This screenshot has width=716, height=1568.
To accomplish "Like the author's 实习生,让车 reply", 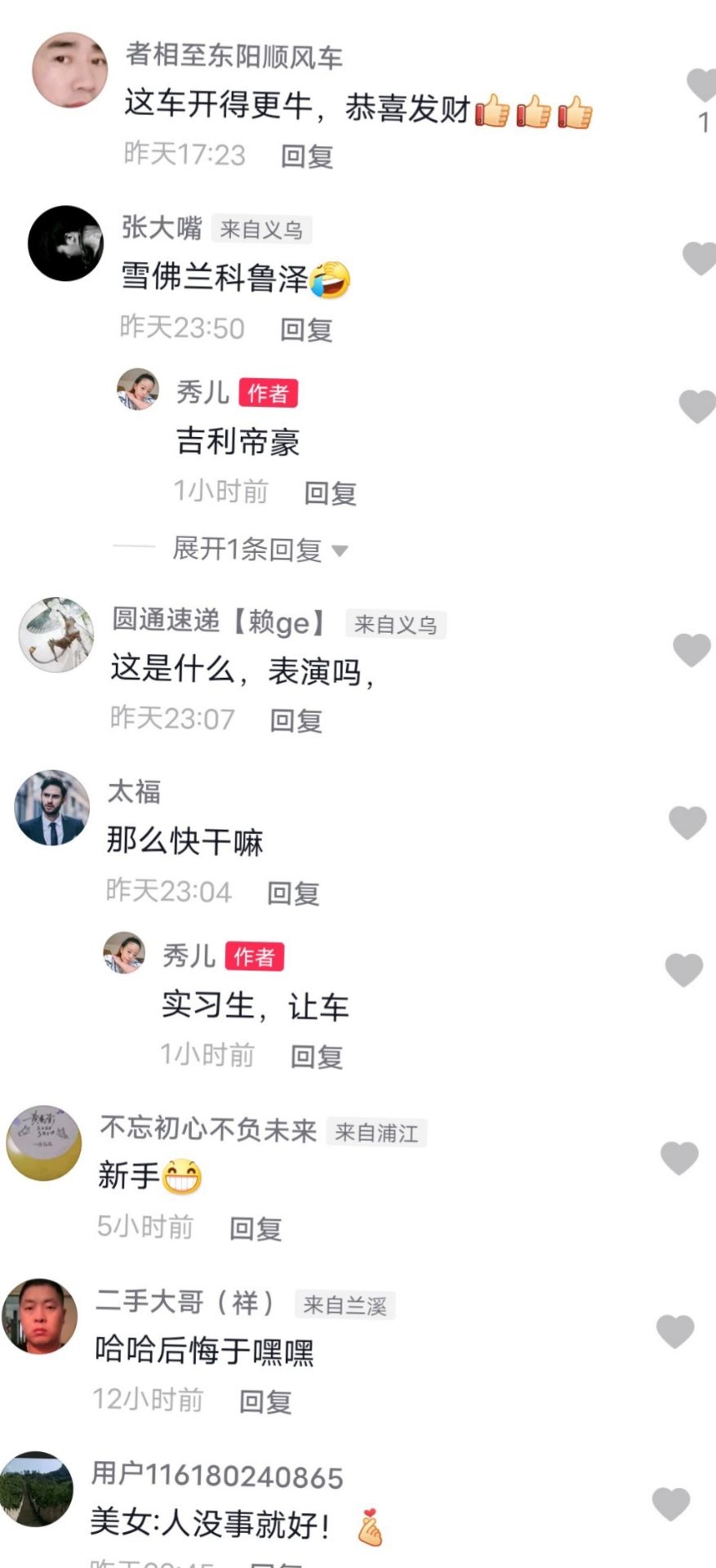I will [684, 970].
